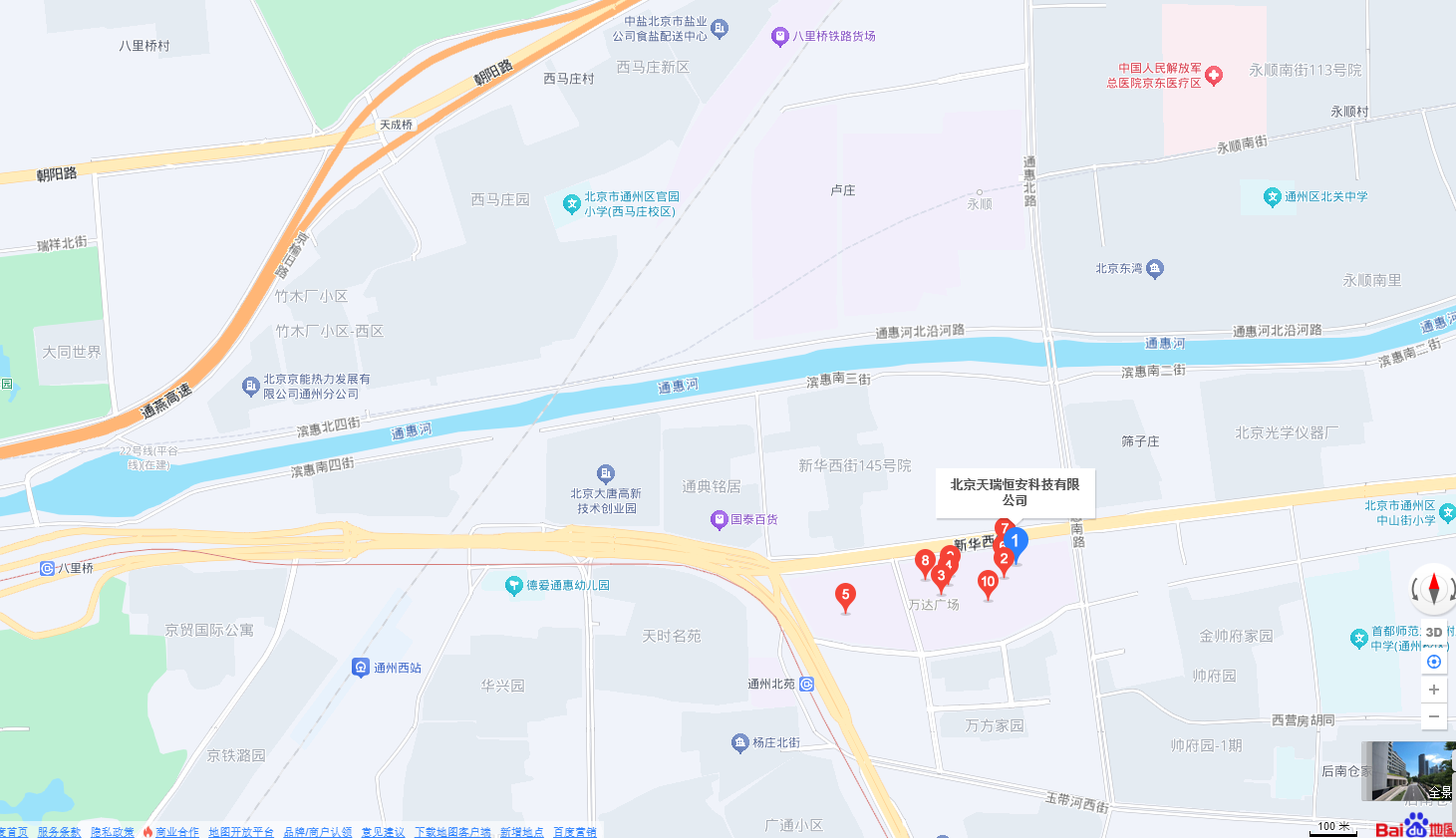Open the 下载地图客户端 link
This screenshot has width=1456, height=838.
click(452, 832)
